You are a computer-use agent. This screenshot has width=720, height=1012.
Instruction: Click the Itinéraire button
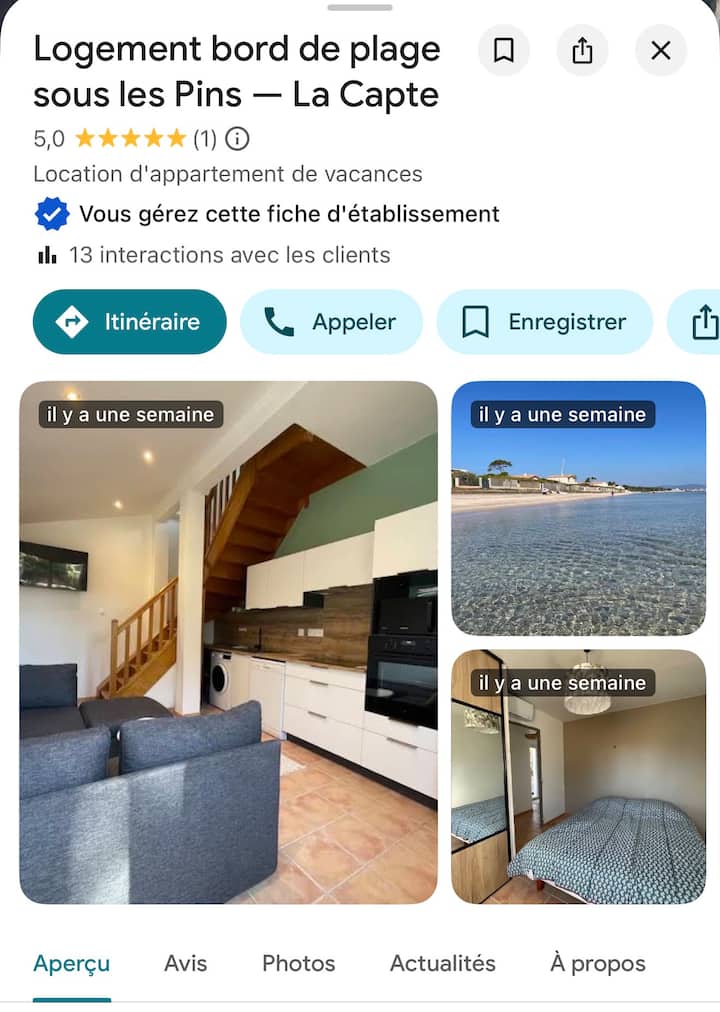coord(129,322)
